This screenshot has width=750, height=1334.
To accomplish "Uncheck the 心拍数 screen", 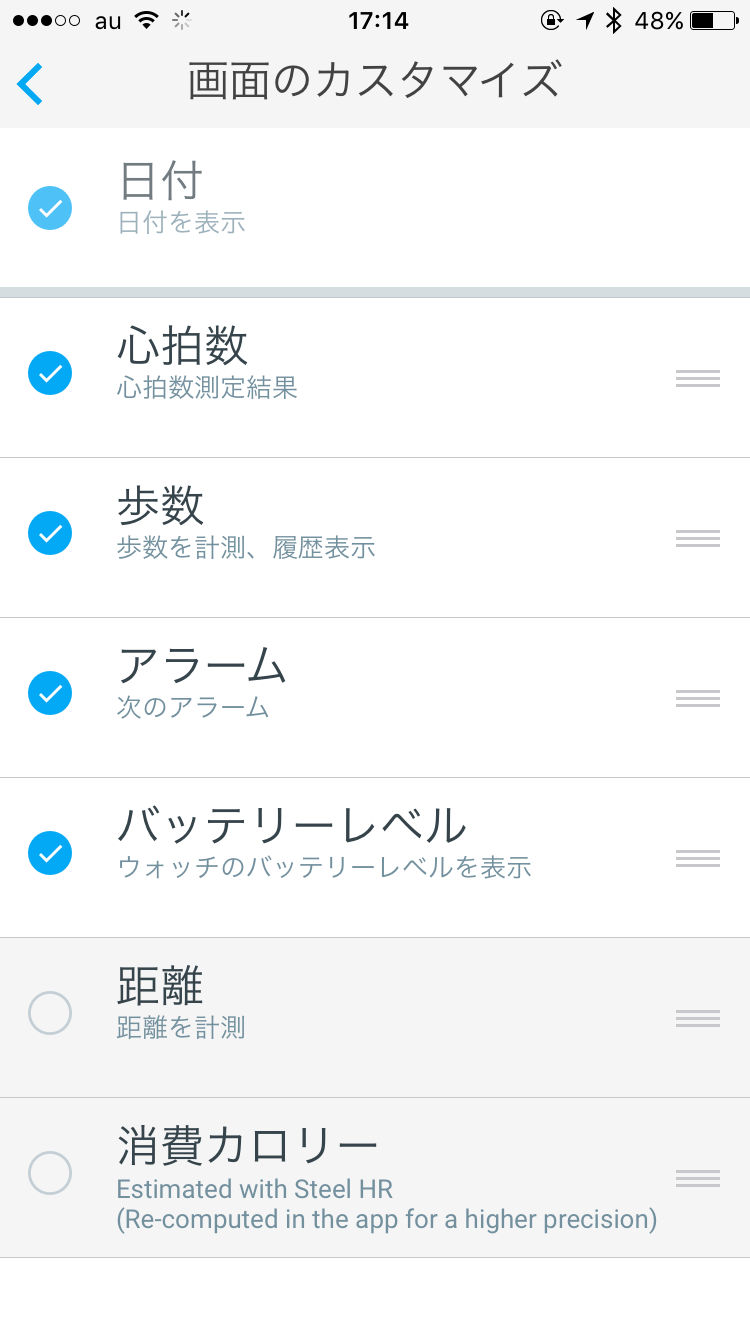I will pos(50,374).
